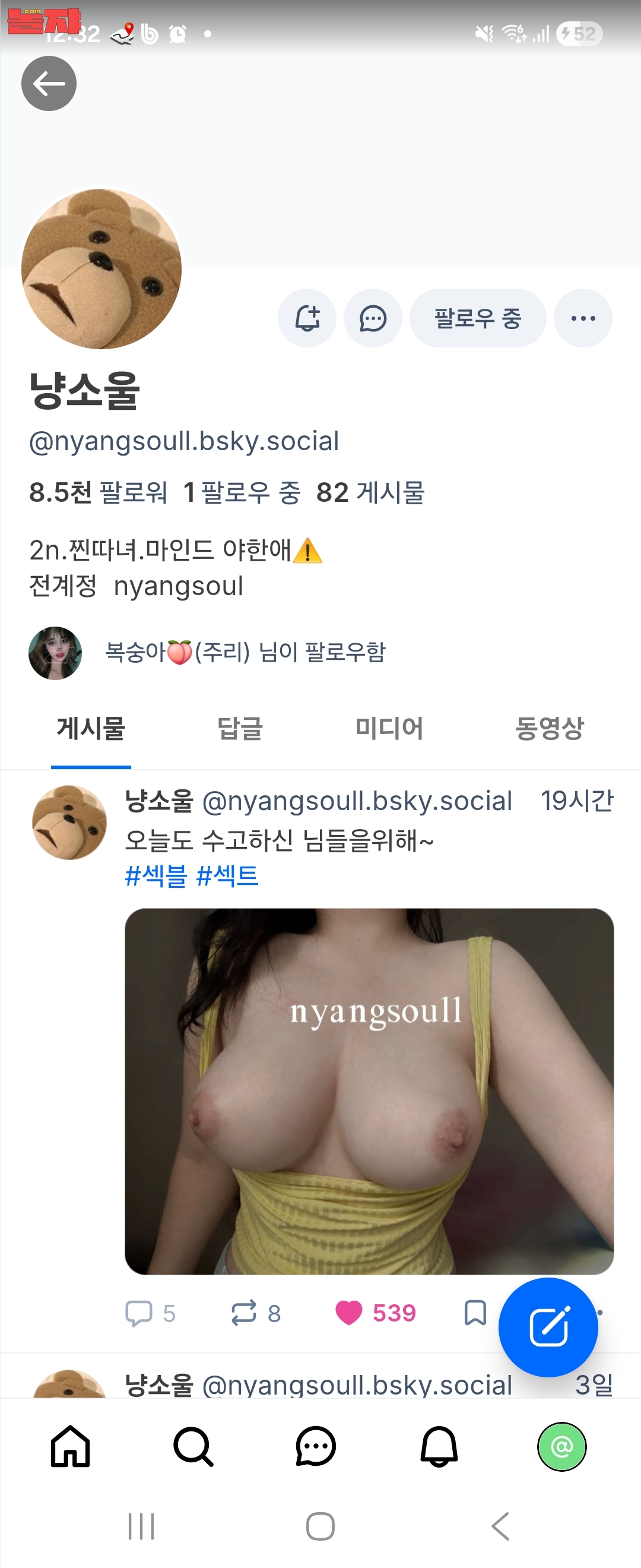Switch to the 답글 tab
This screenshot has width=641, height=1568.
(240, 728)
